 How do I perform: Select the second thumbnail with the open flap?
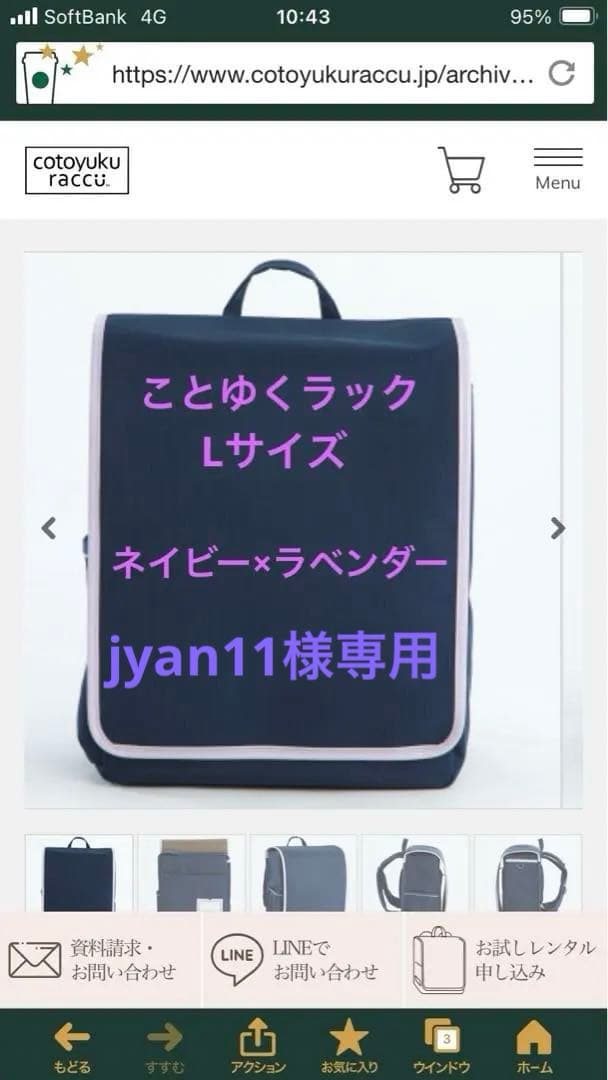pyautogui.click(x=191, y=873)
